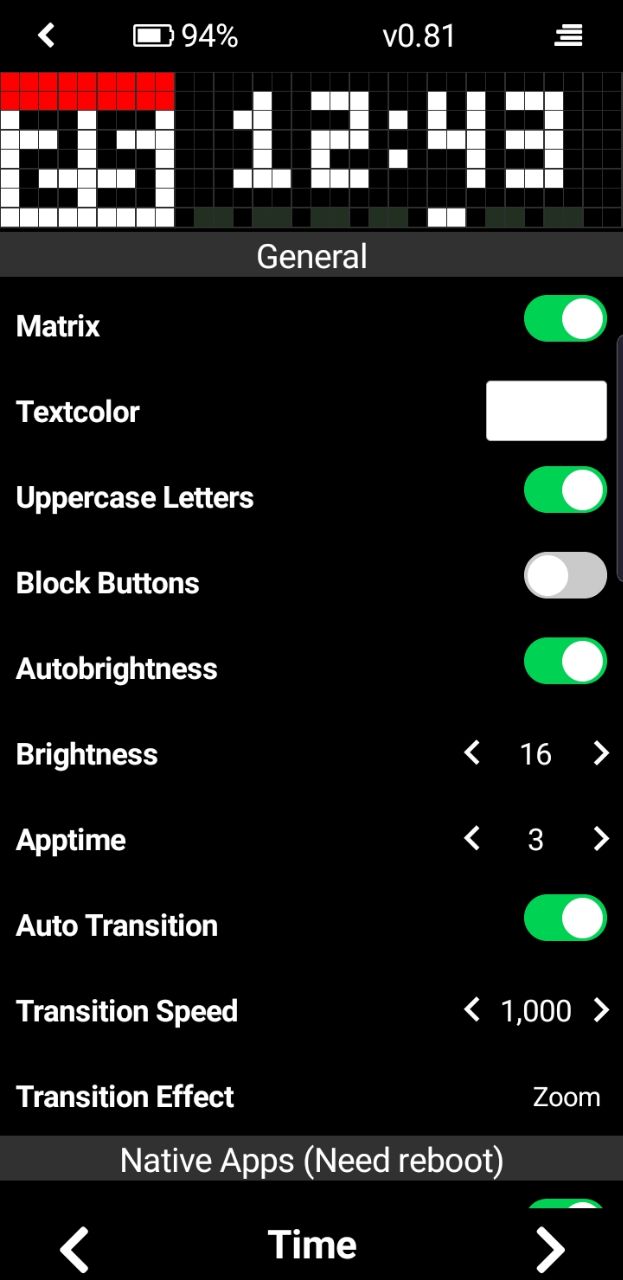Open the Textcolor white swatch

pos(546,411)
